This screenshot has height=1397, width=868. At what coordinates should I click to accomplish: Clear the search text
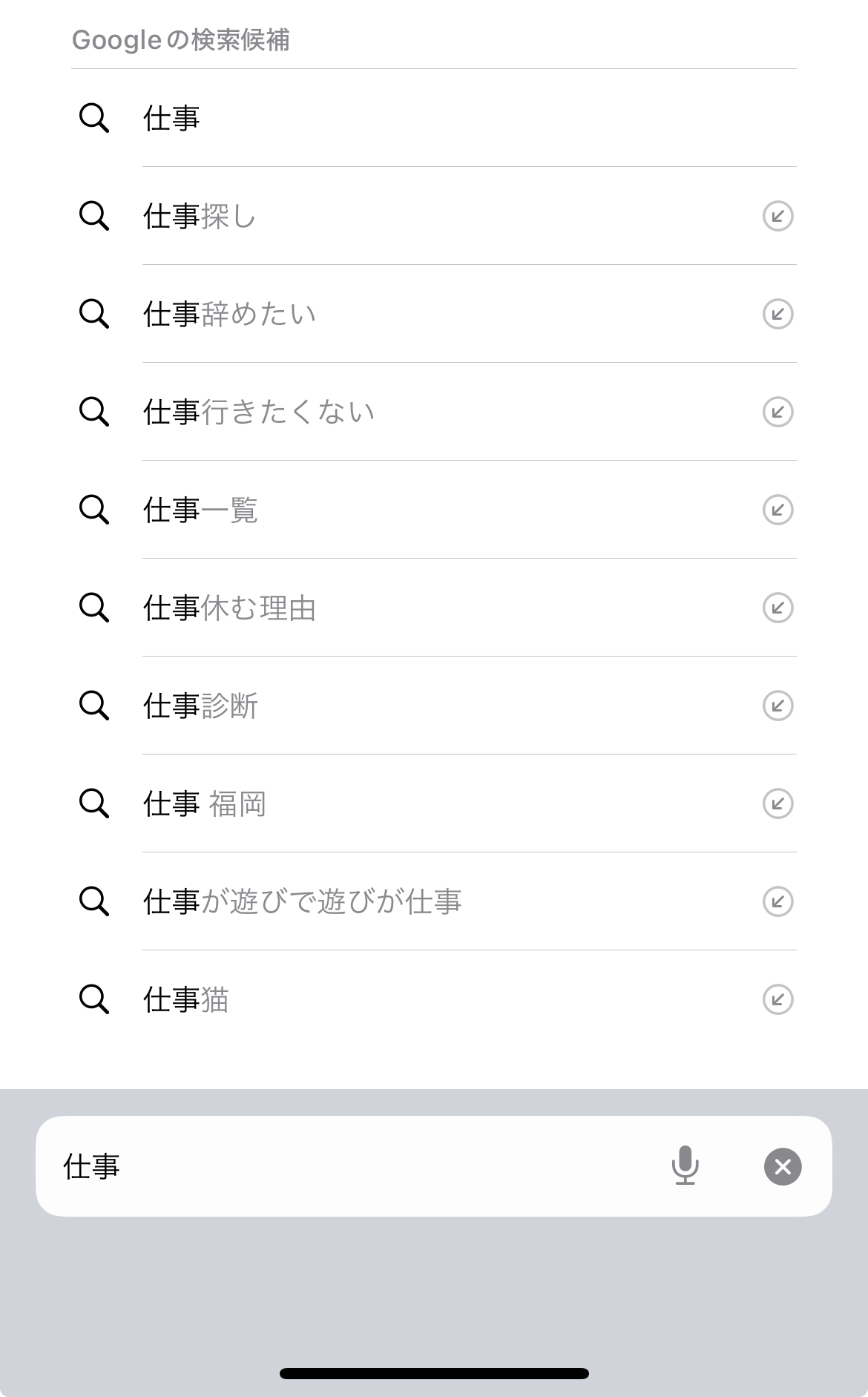click(783, 1166)
